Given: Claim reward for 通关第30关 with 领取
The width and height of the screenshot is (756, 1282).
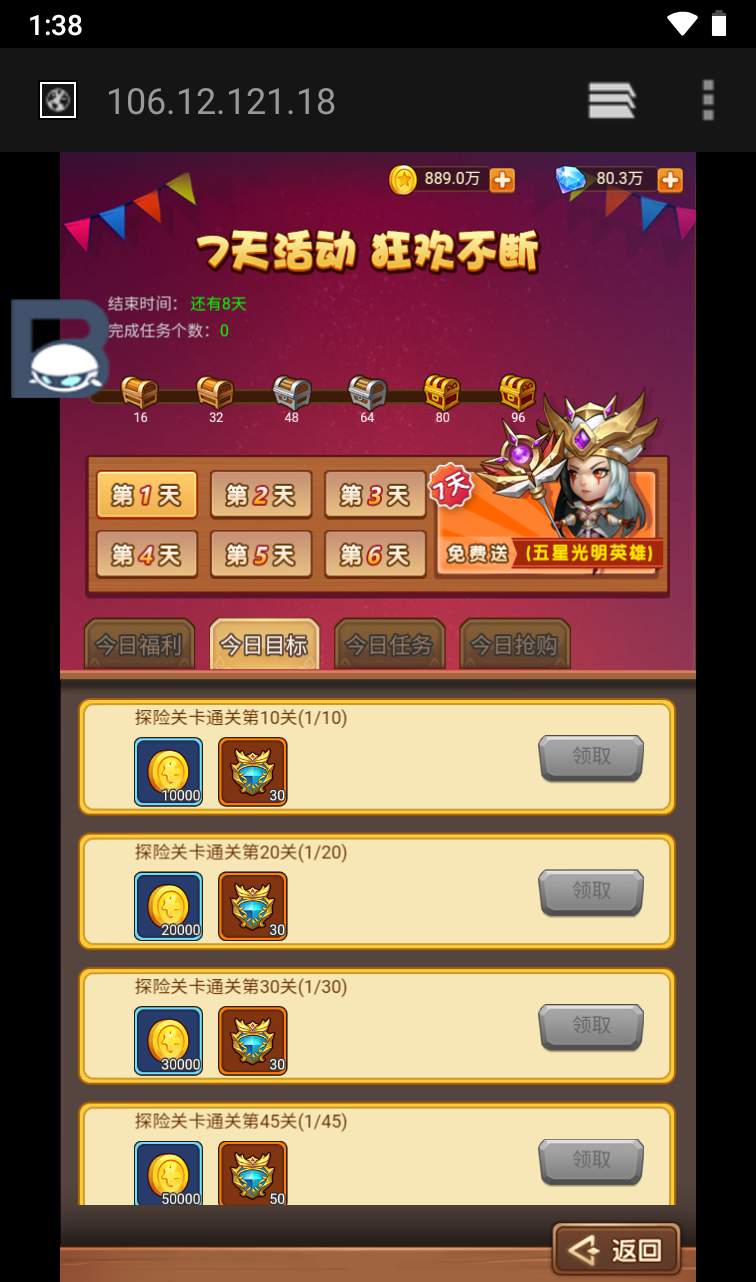Looking at the screenshot, I should pyautogui.click(x=591, y=1026).
